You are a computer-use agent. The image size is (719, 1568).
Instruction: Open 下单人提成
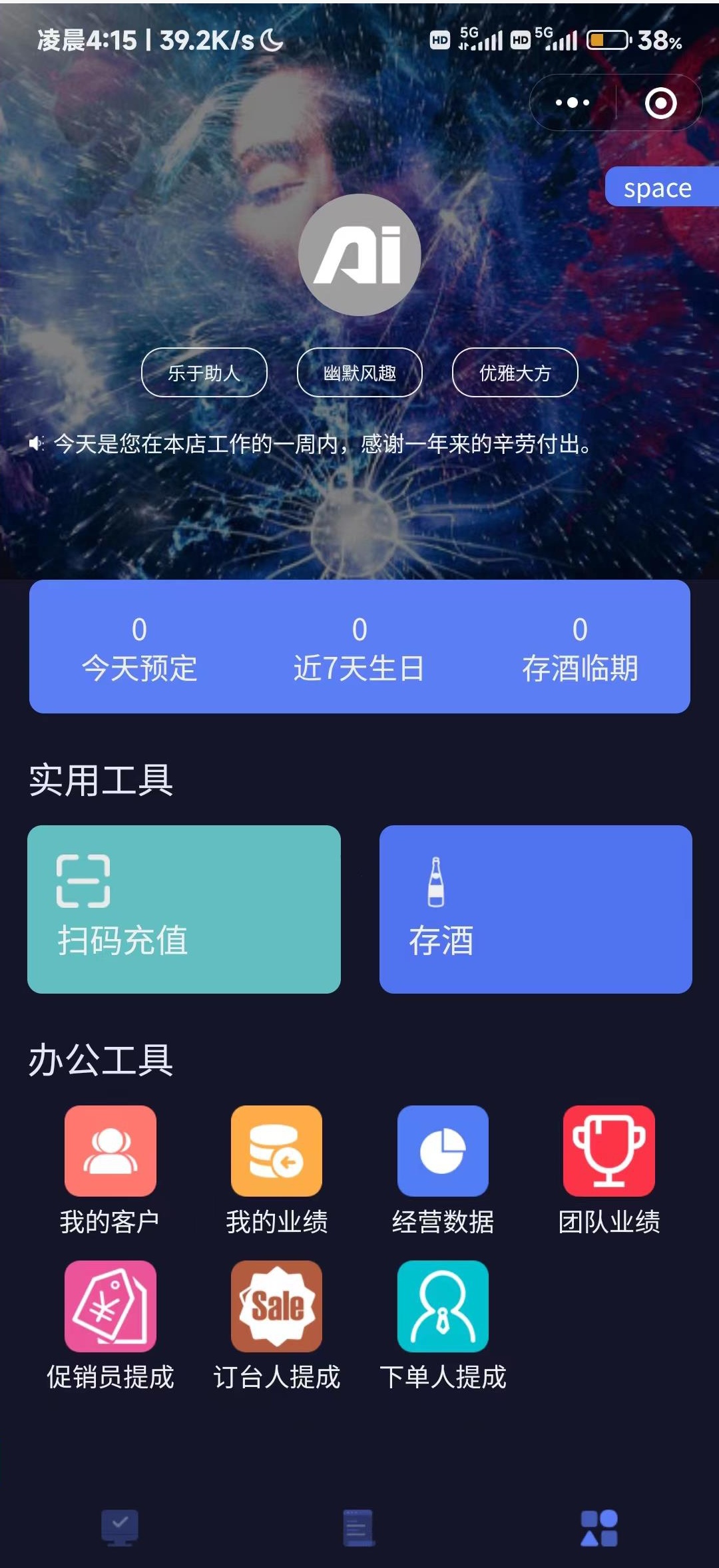point(443,1326)
